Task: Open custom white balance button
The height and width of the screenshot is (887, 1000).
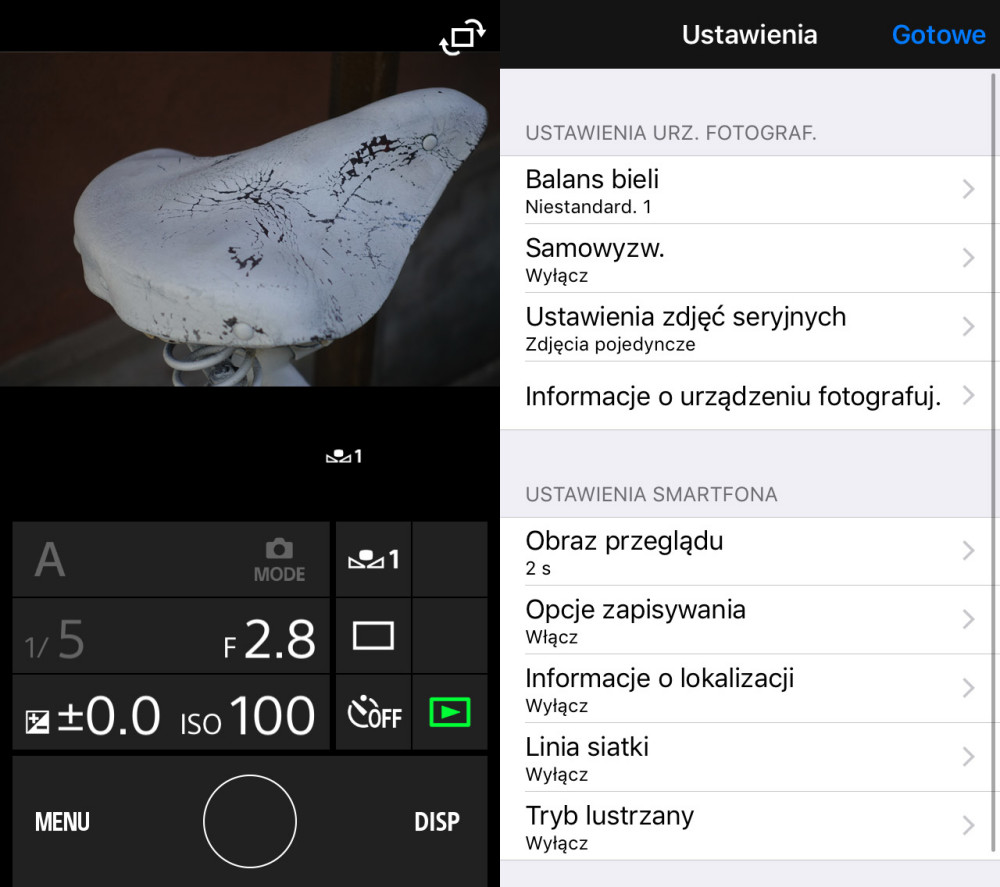Action: (373, 560)
